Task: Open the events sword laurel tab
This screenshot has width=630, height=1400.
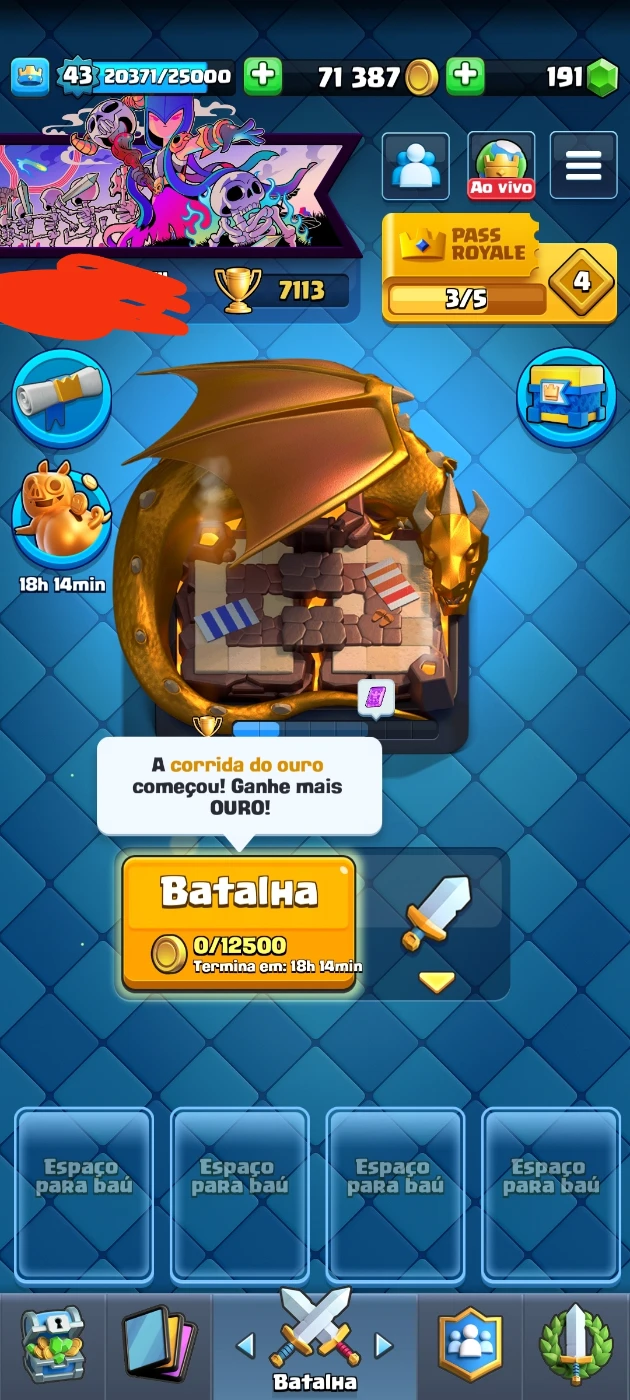Action: (576, 1345)
